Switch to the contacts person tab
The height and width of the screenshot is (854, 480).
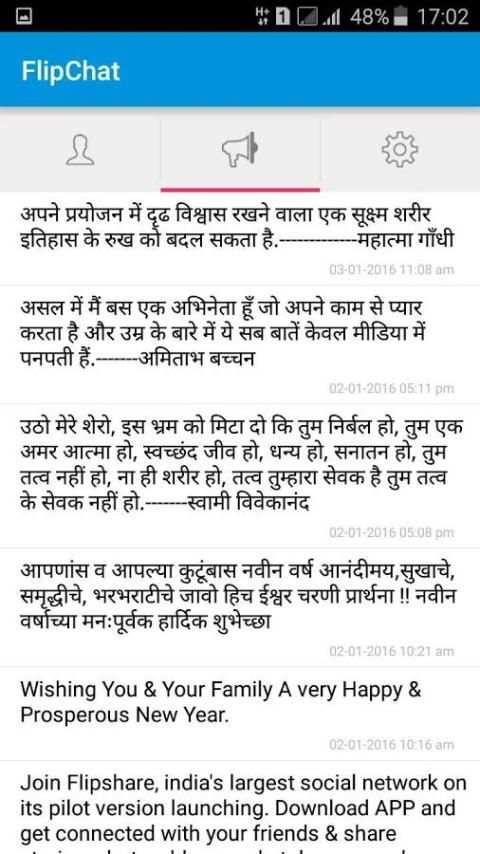point(80,149)
